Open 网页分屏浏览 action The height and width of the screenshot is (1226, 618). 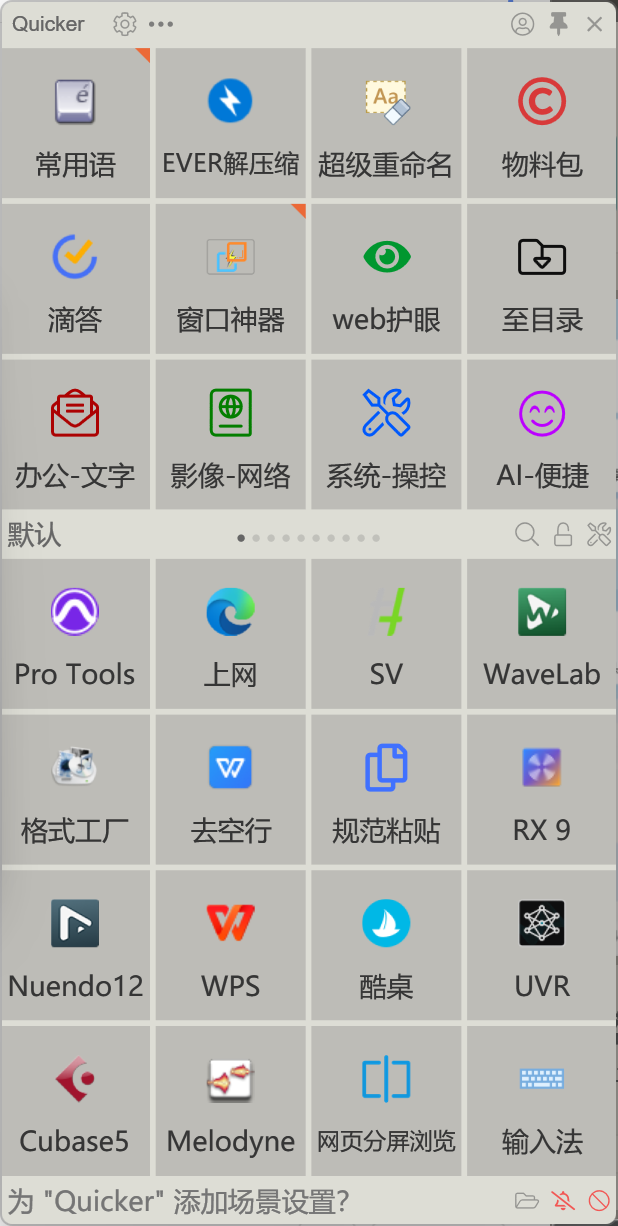click(386, 1101)
